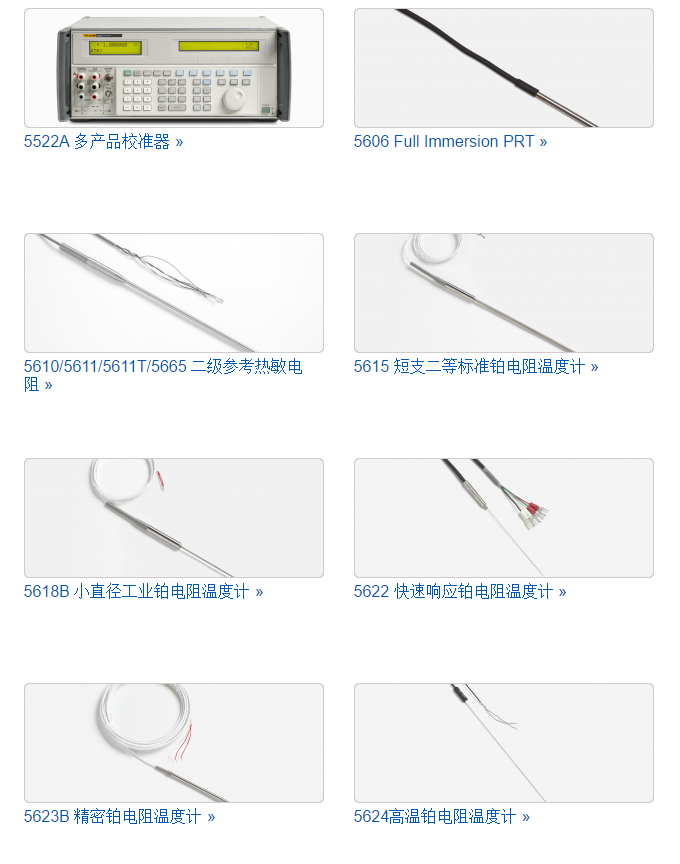
Task: Tap the 5522A calibrator product image
Action: 174,68
